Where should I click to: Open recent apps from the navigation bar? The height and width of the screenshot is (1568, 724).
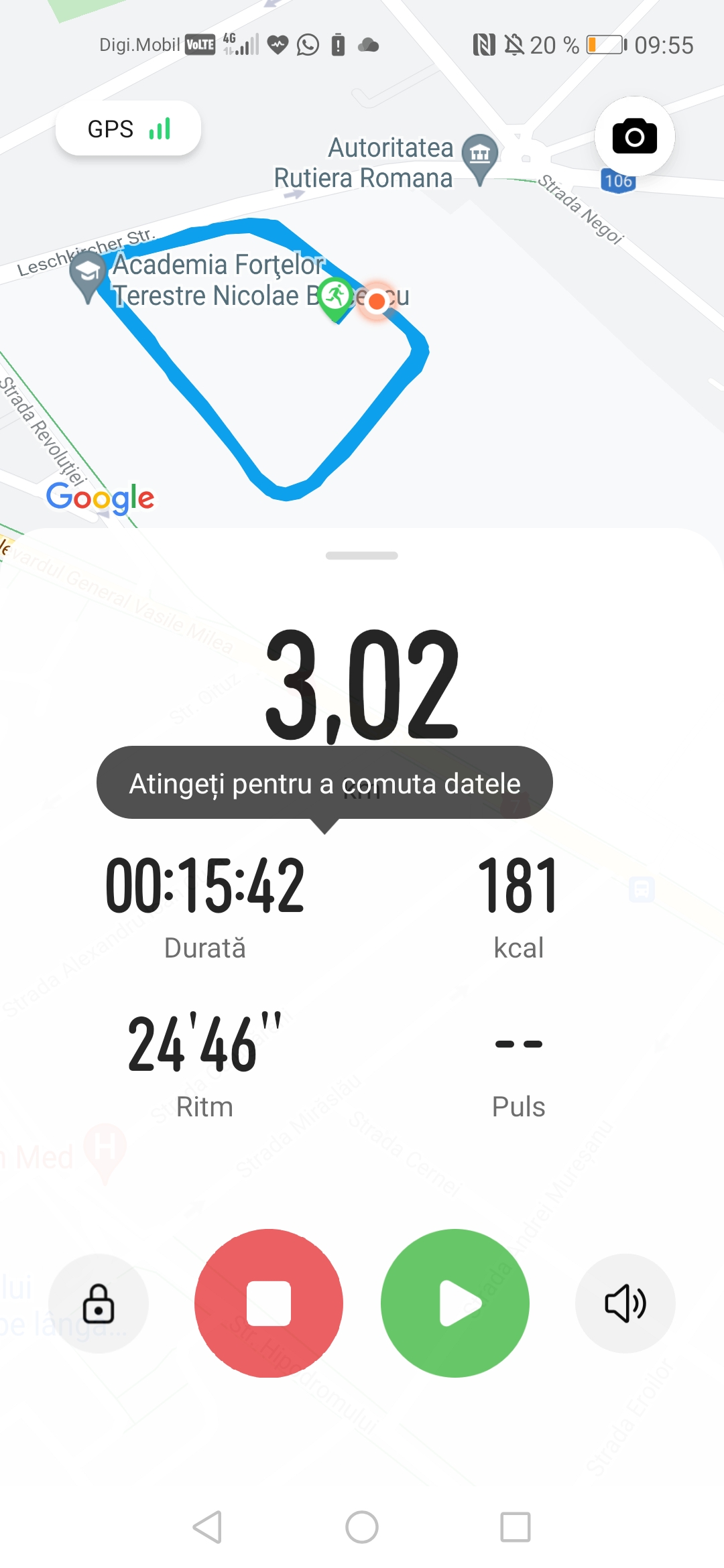click(x=516, y=1527)
